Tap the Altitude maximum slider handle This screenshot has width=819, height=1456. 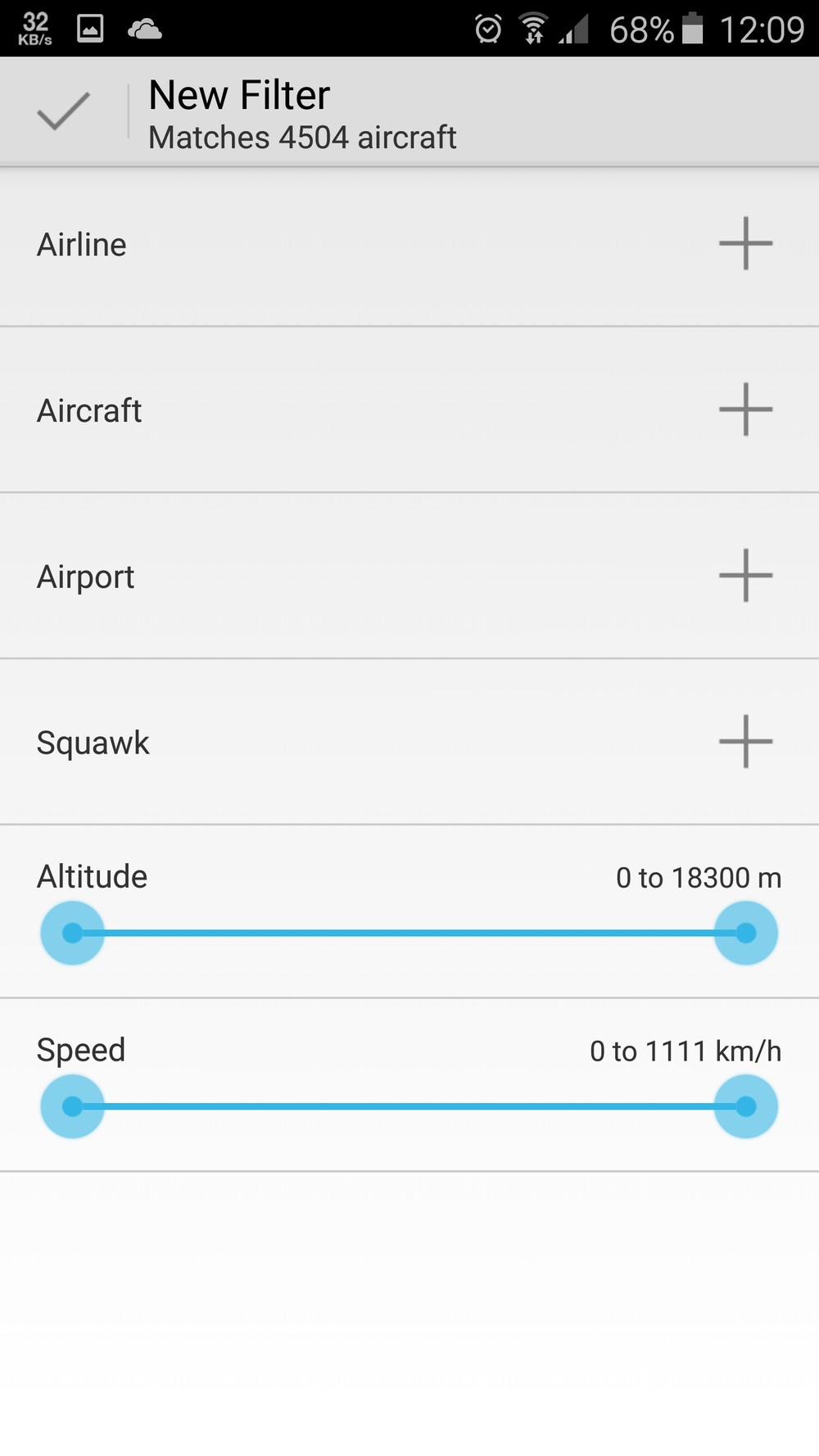[745, 933]
